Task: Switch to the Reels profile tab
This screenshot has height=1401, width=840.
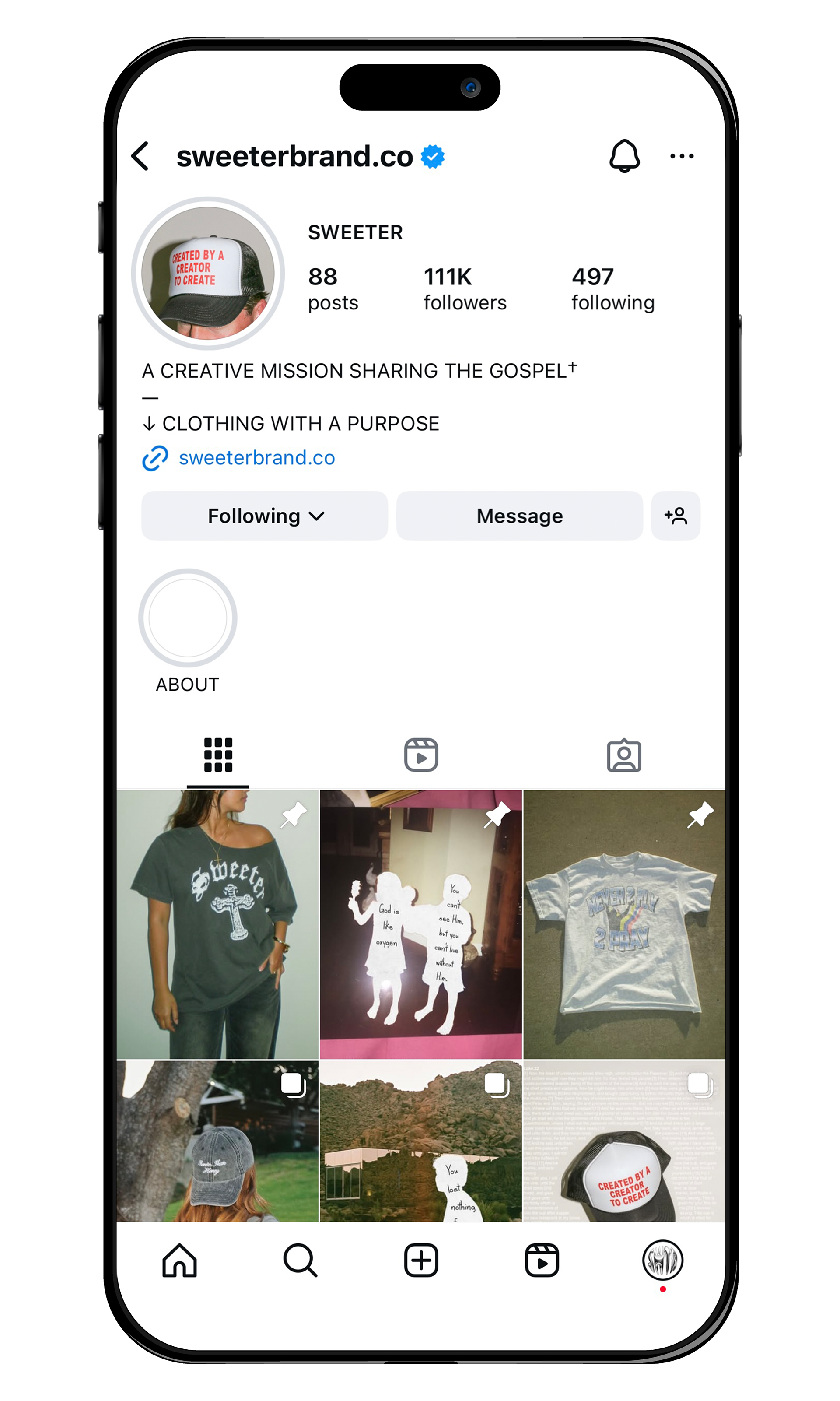Action: pos(420,755)
